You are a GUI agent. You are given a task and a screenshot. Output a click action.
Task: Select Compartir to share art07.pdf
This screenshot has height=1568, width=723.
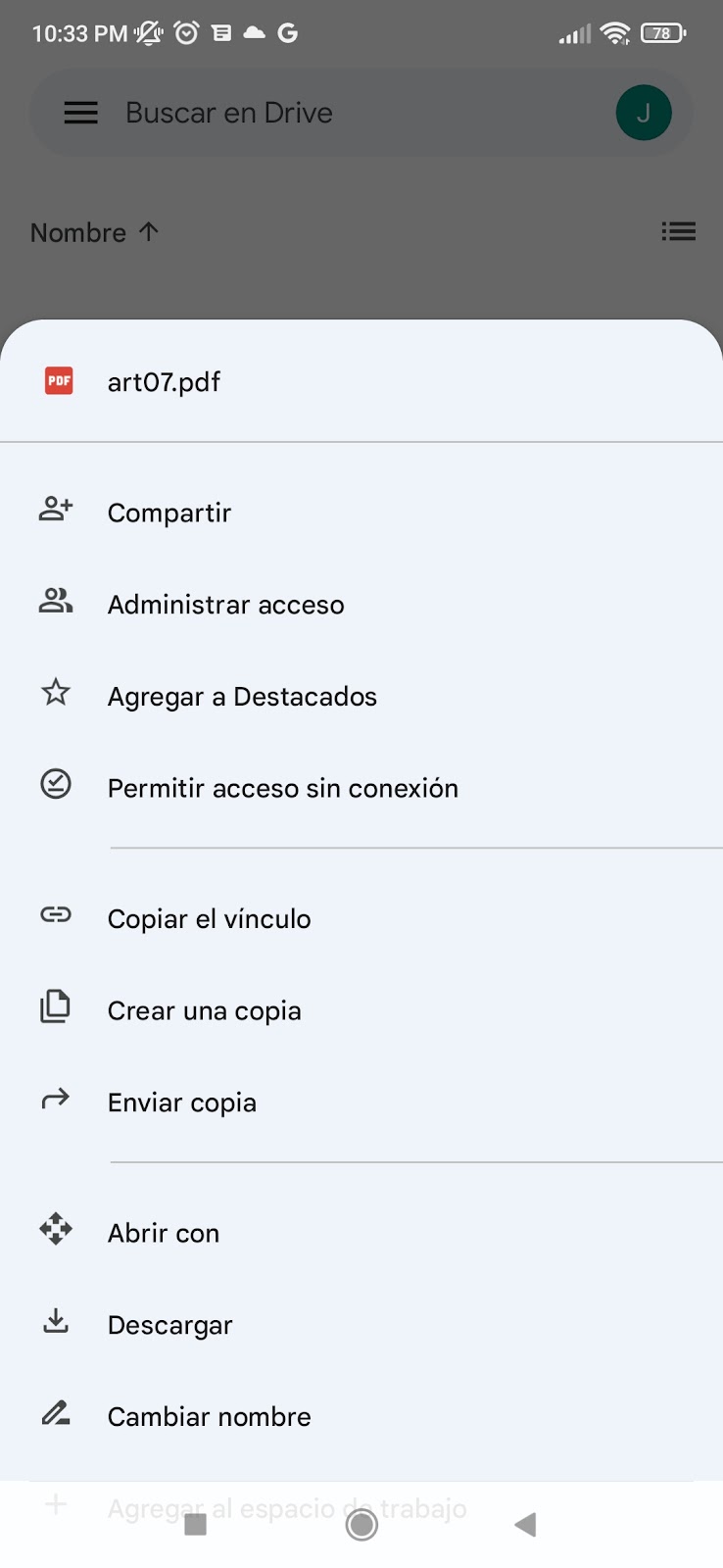tap(169, 513)
